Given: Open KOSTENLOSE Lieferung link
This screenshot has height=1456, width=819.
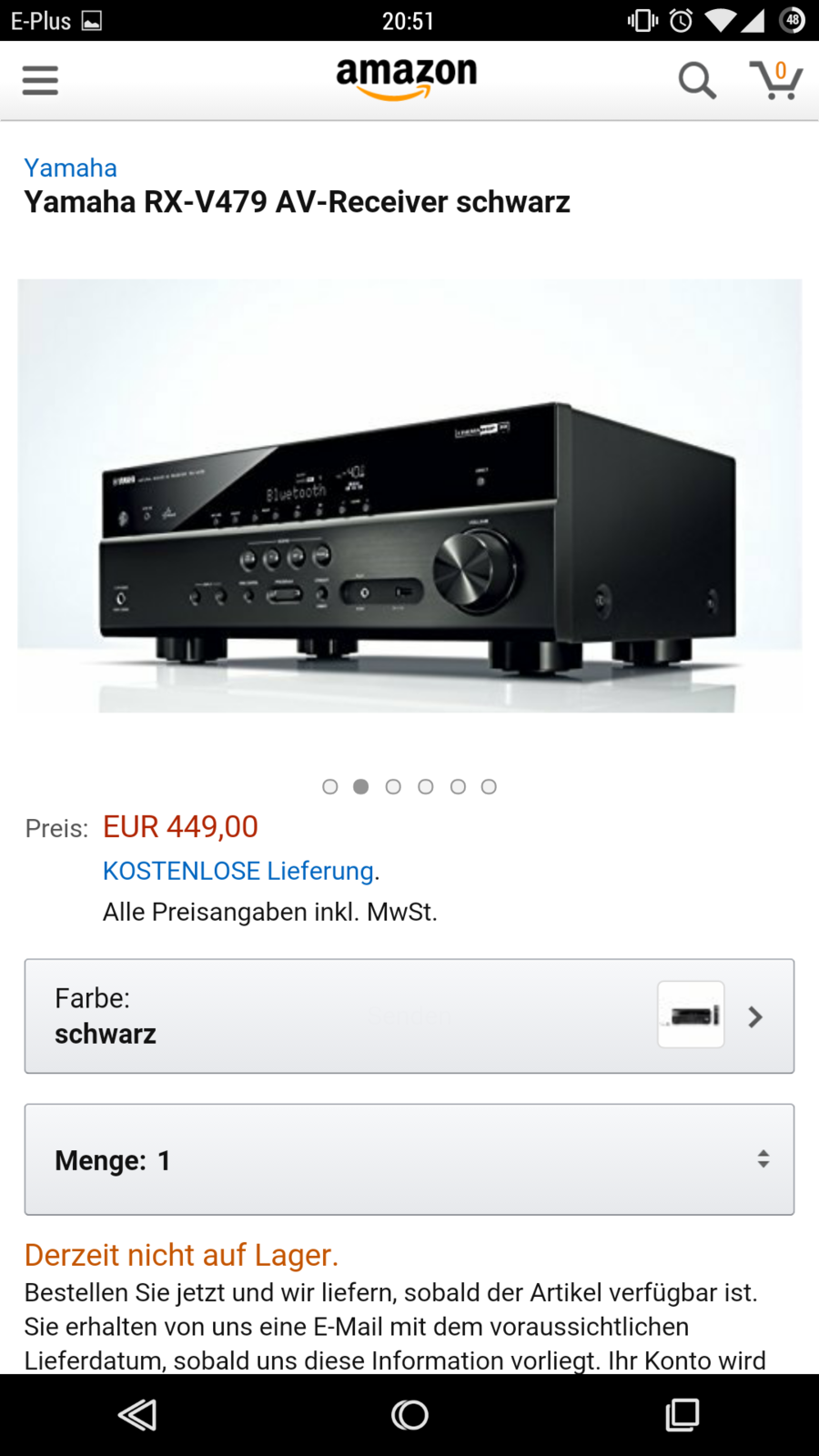Looking at the screenshot, I should (x=238, y=871).
